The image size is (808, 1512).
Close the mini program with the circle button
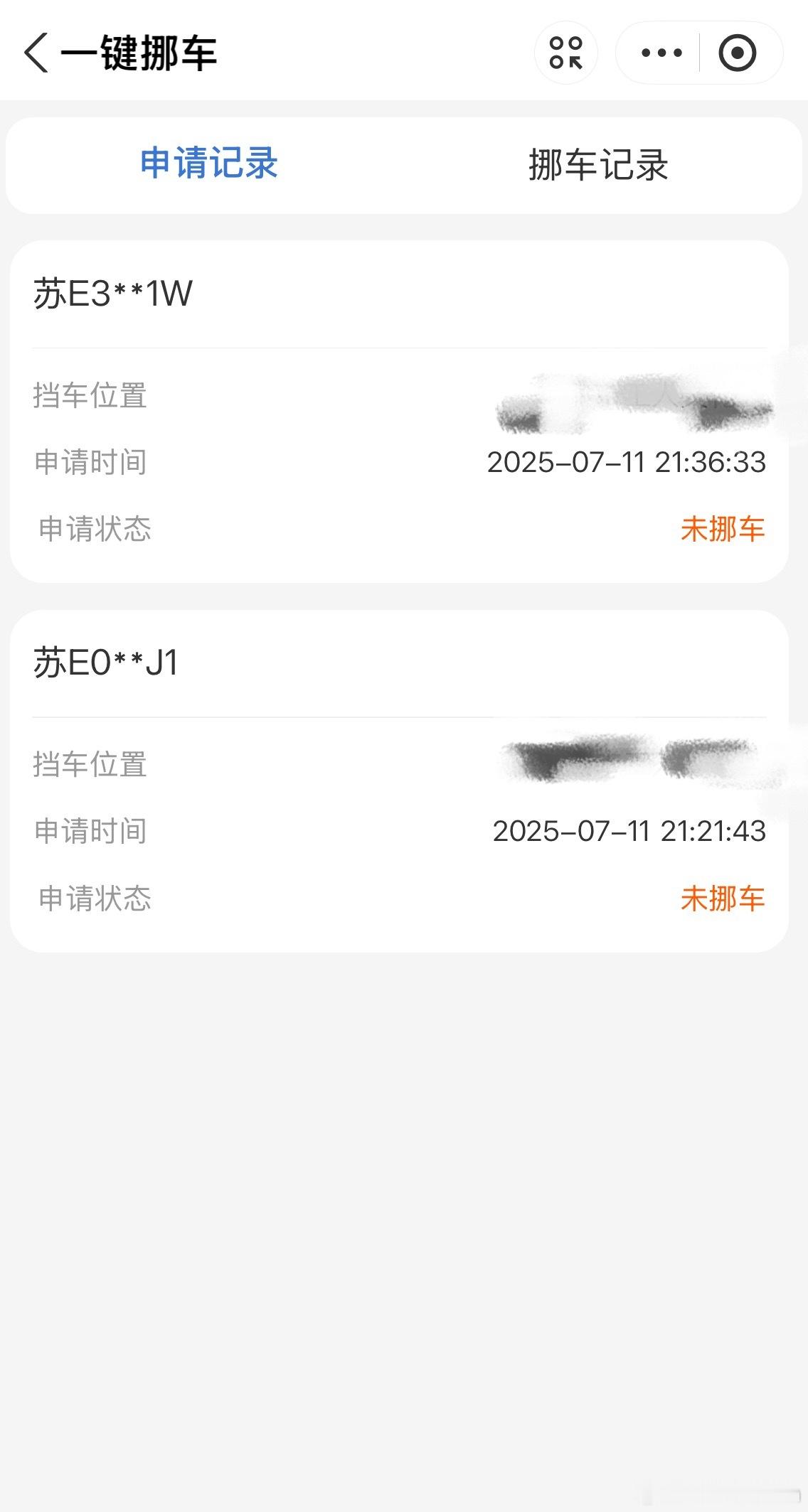[x=738, y=53]
